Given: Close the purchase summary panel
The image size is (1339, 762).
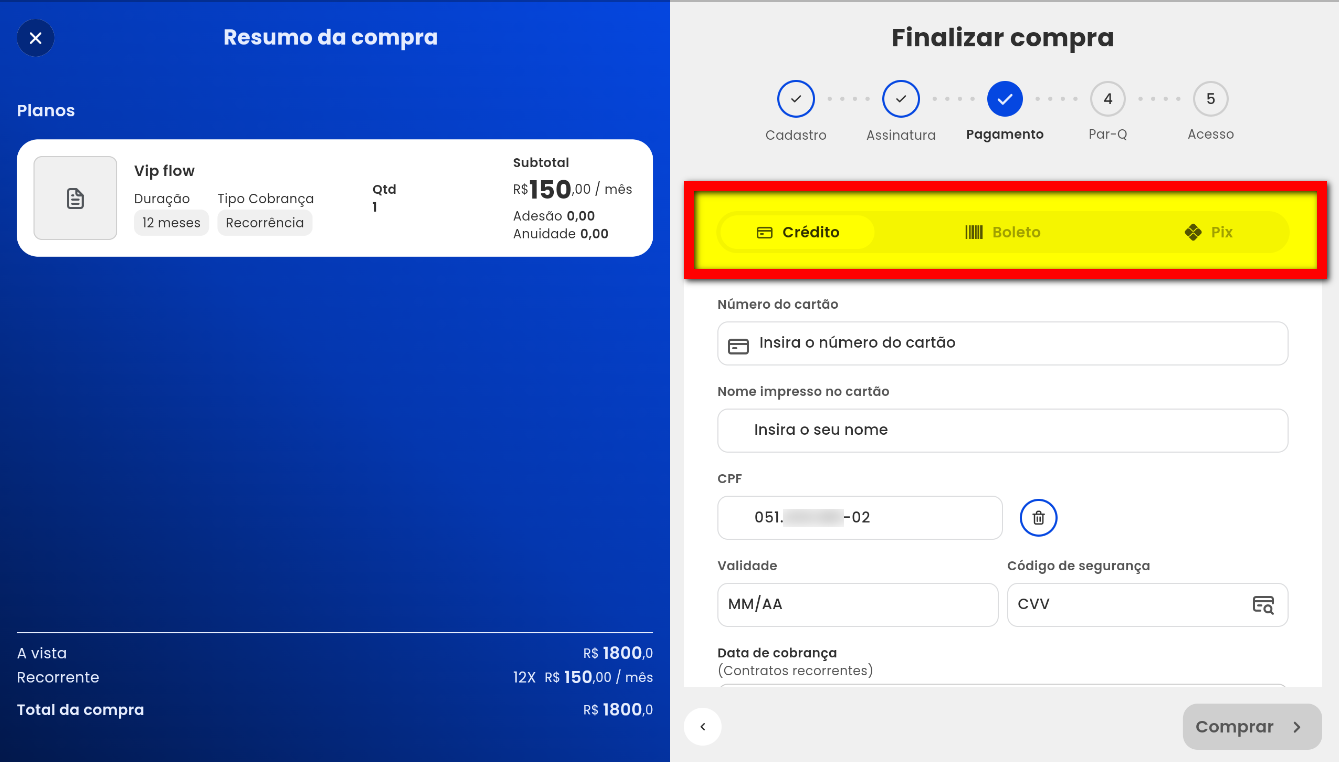Looking at the screenshot, I should pos(36,38).
